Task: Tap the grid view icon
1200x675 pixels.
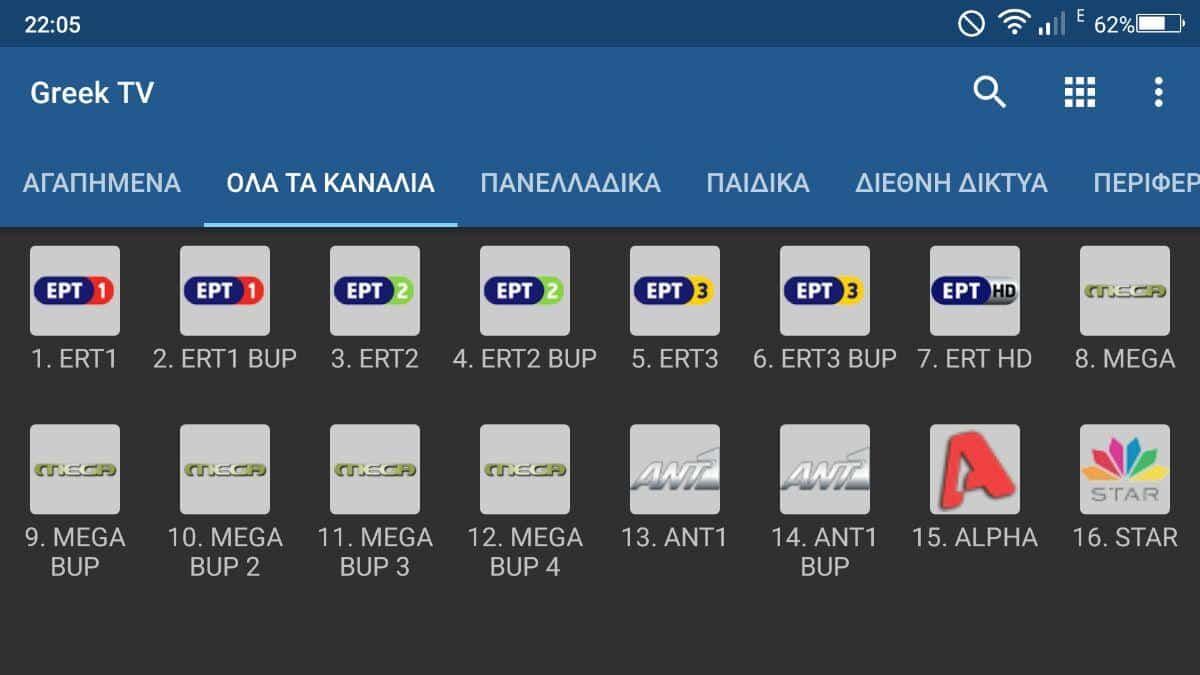Action: [1079, 93]
